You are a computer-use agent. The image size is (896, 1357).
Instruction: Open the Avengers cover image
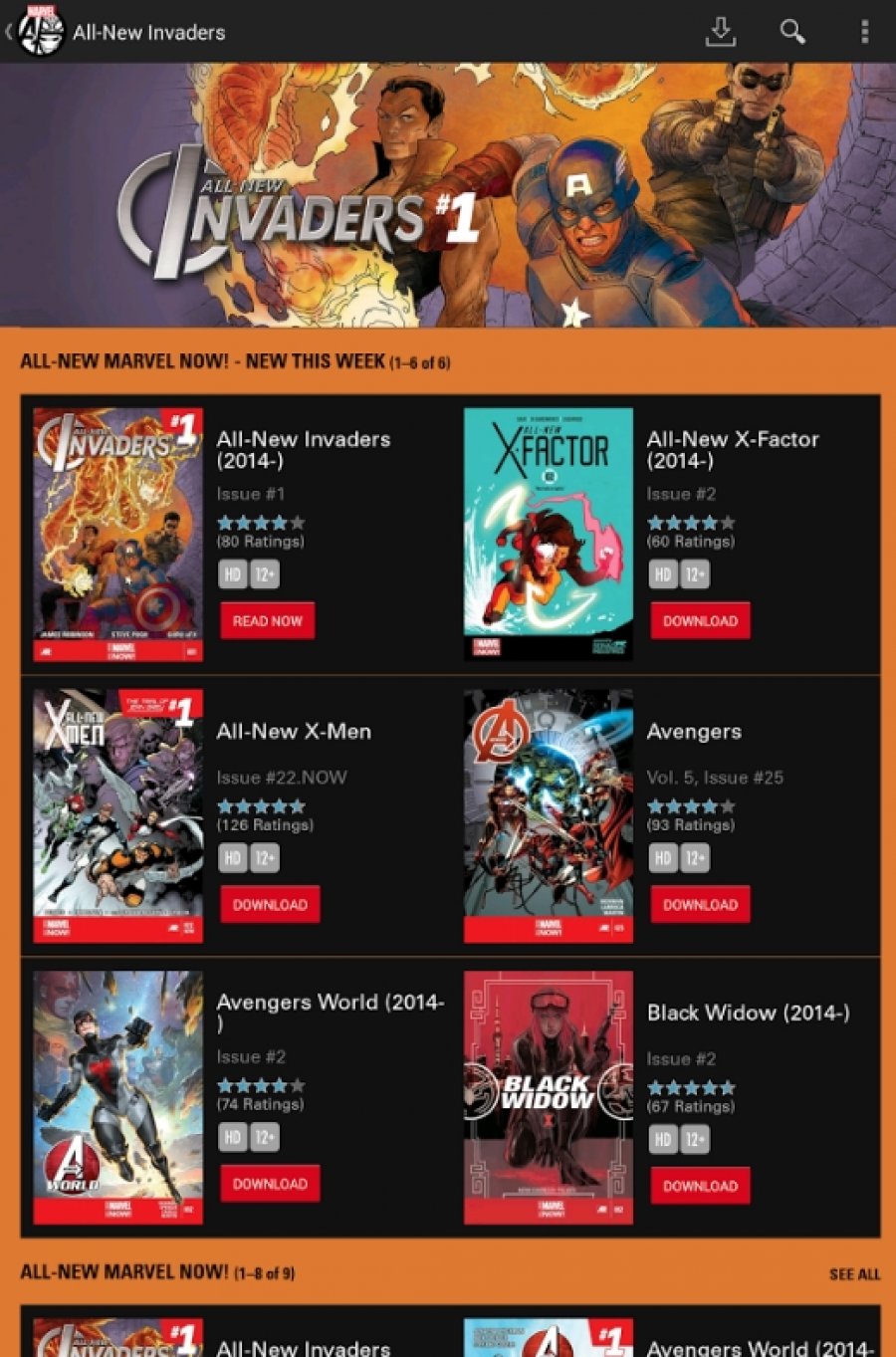coord(549,816)
